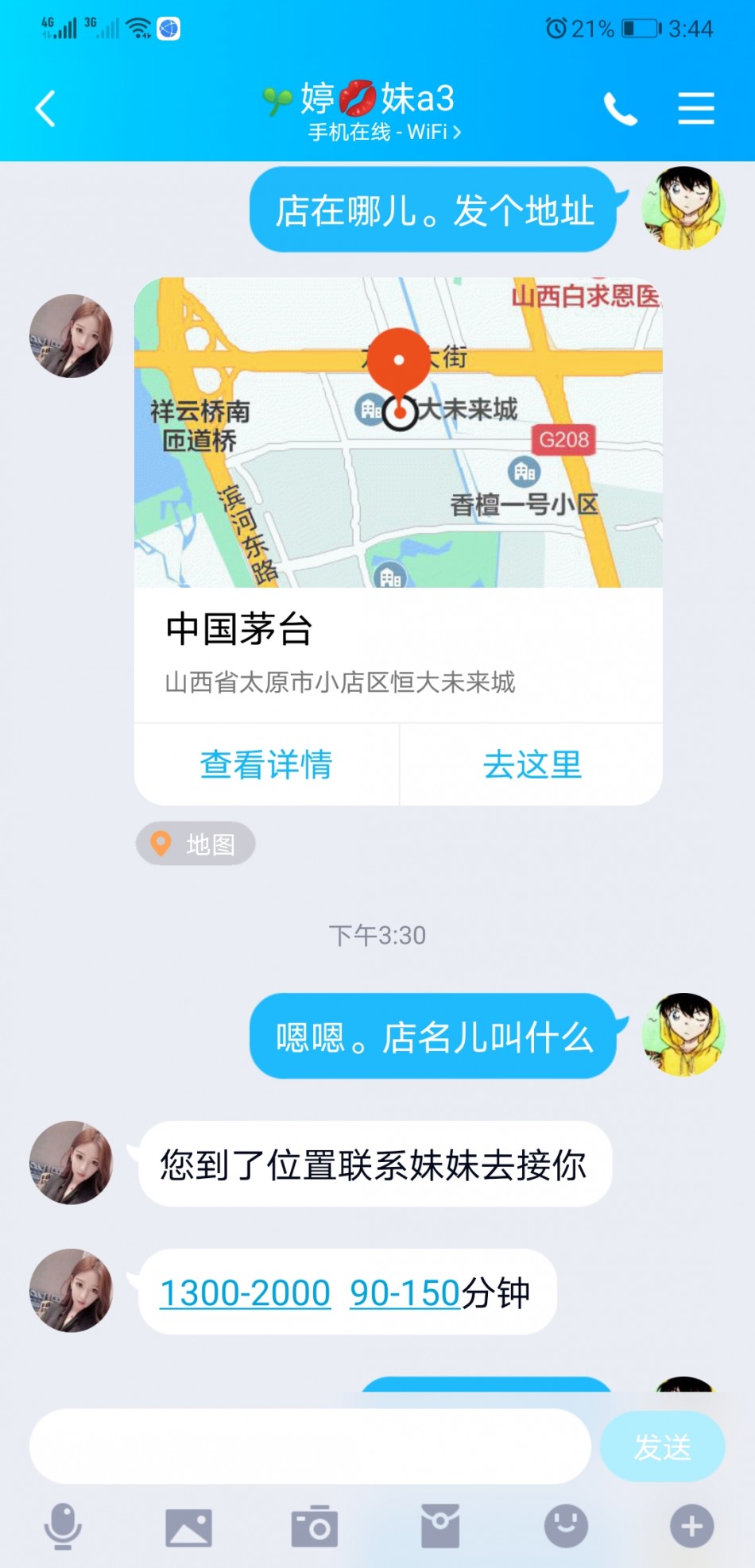Open the camera to take a photo
755x1568 pixels.
click(x=315, y=1527)
